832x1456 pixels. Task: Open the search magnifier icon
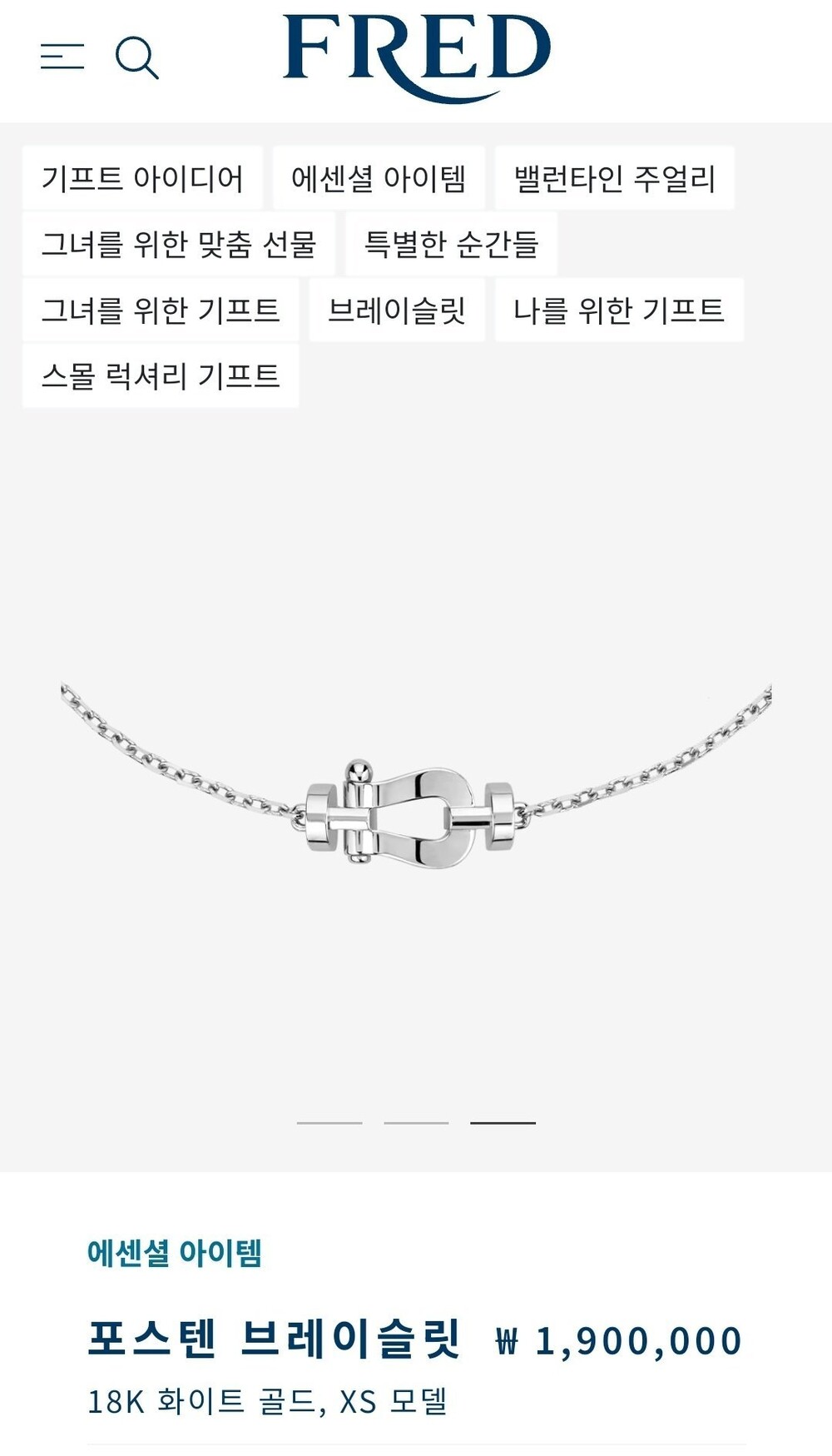coord(137,57)
